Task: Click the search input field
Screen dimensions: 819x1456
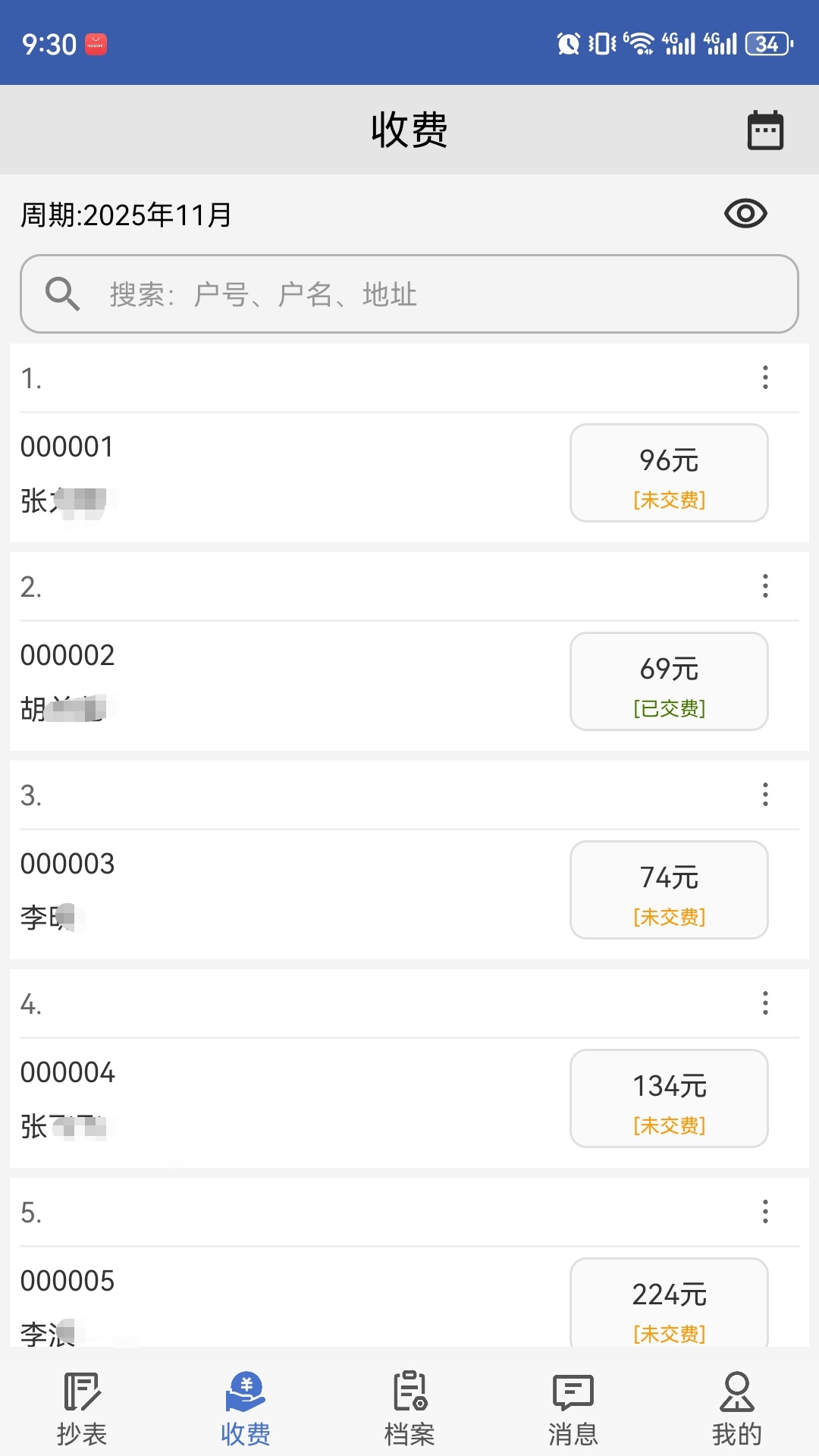Action: pyautogui.click(x=409, y=296)
